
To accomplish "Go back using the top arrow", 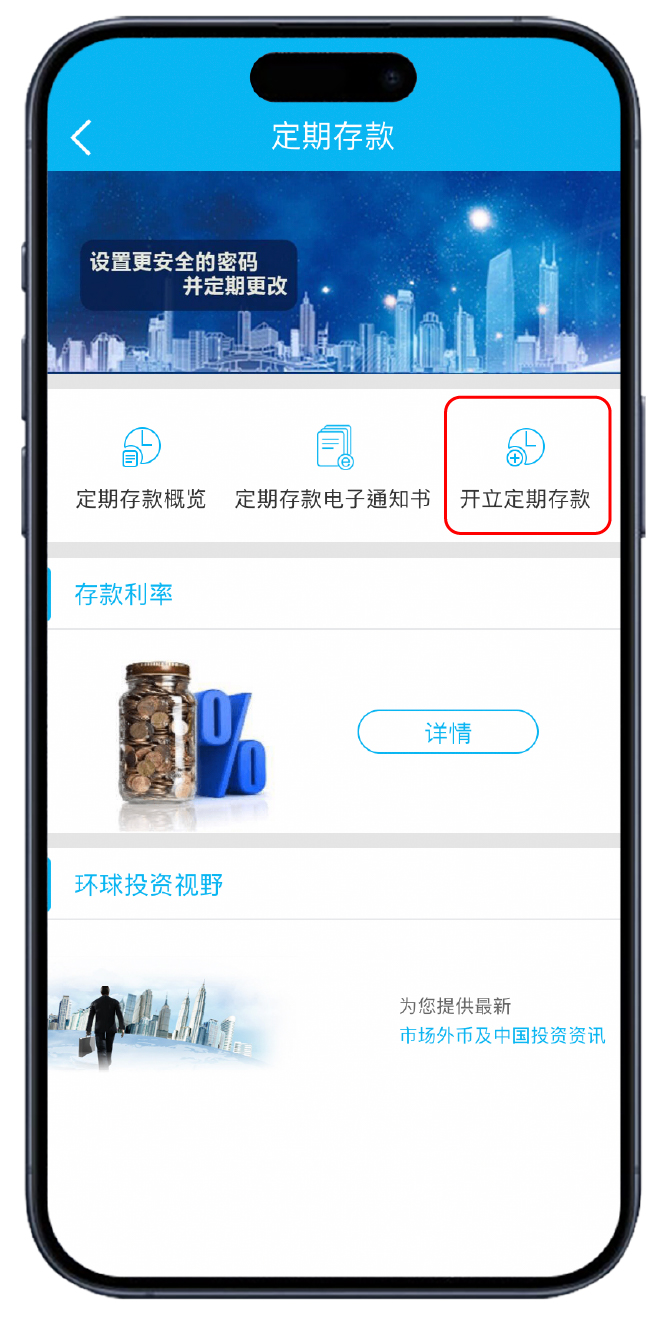I will point(81,137).
